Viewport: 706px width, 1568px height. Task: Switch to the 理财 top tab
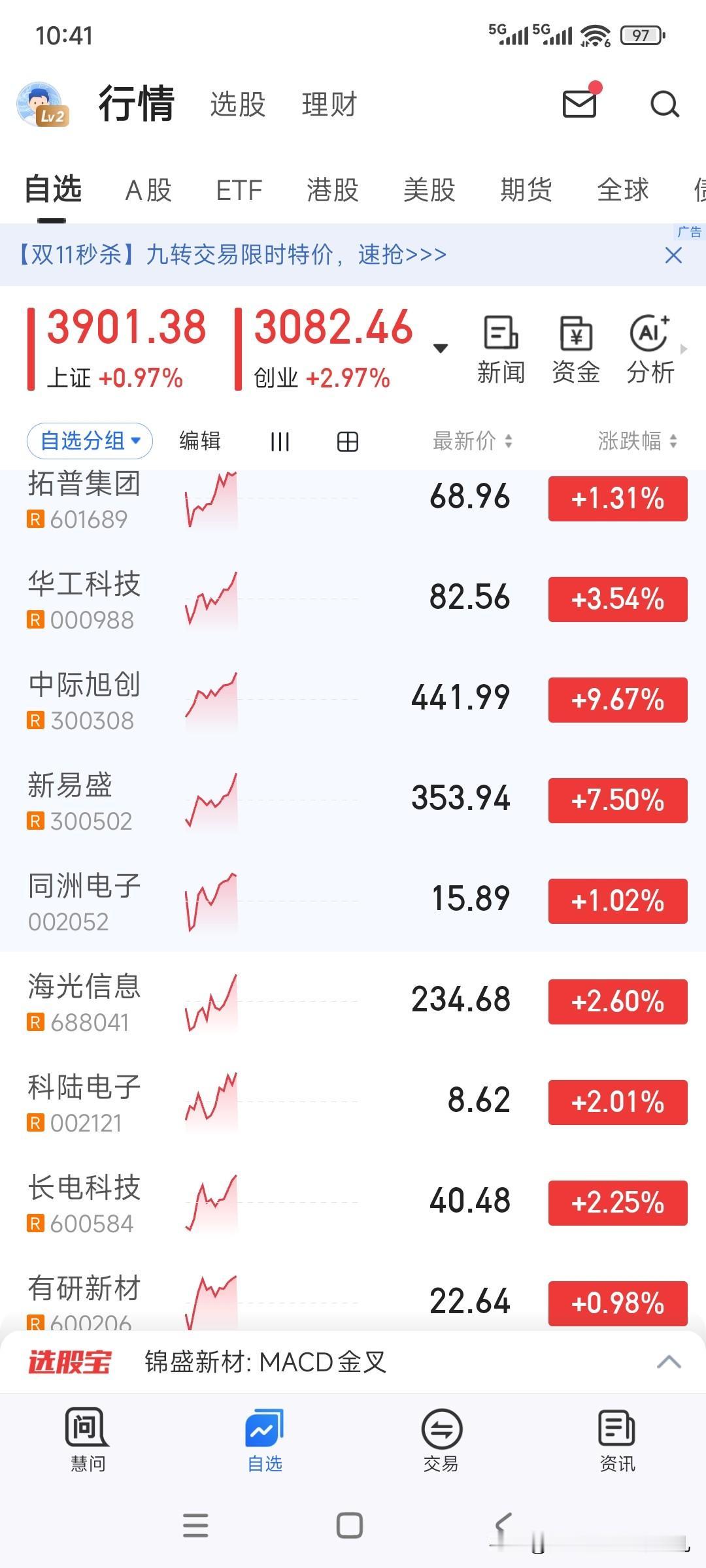pyautogui.click(x=329, y=105)
